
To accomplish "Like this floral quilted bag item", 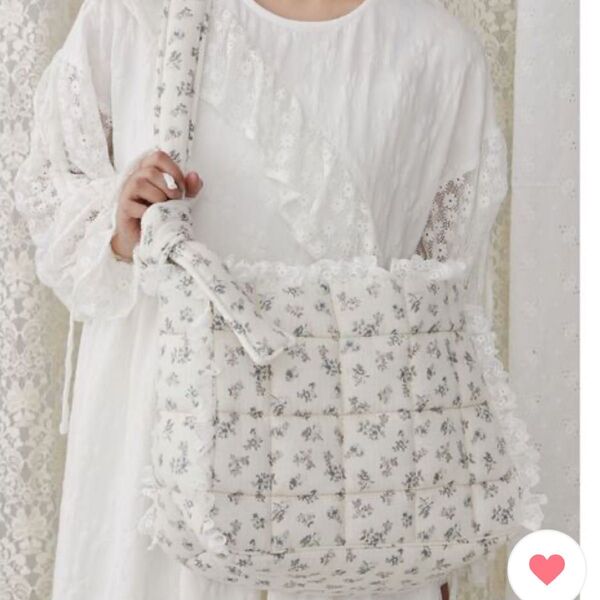I will [546, 568].
